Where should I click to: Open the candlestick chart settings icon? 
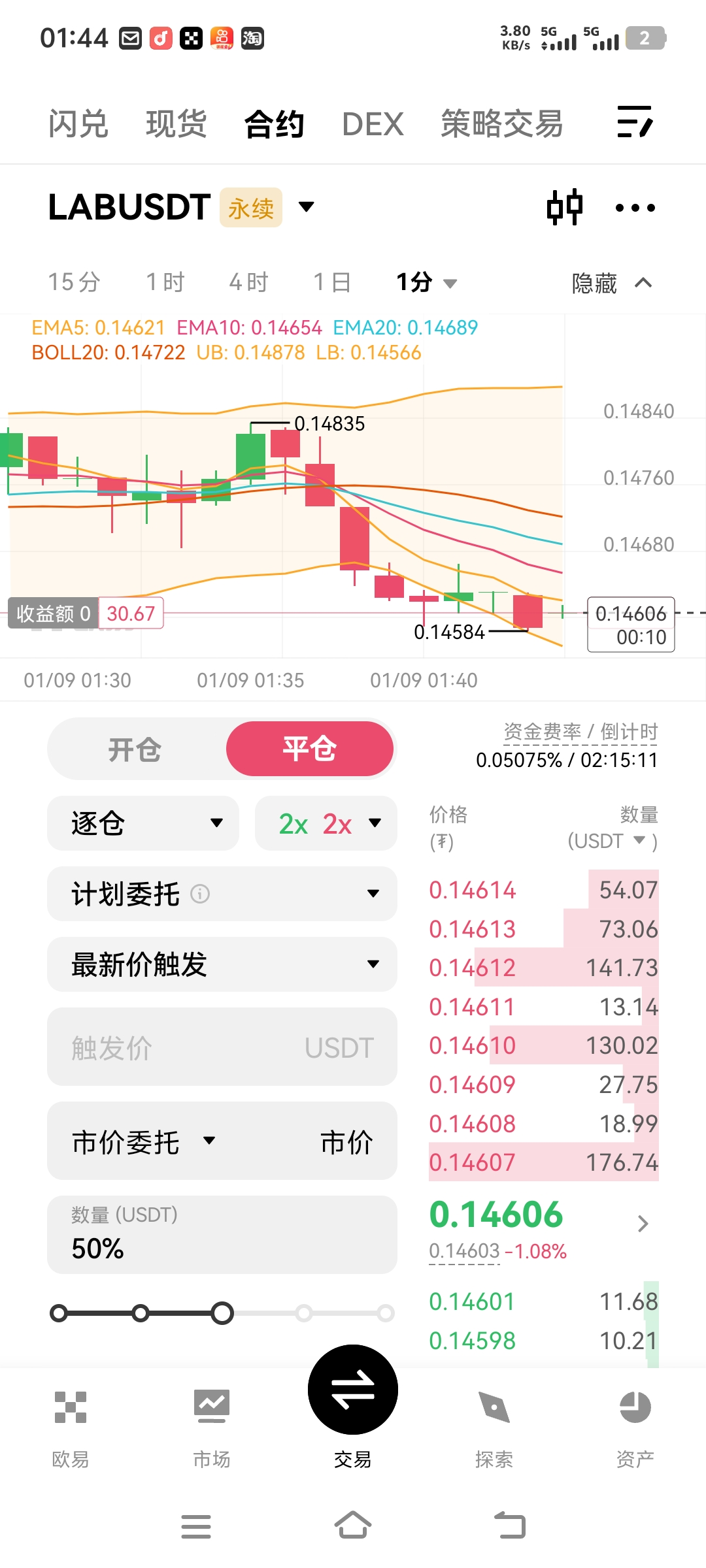[564, 208]
